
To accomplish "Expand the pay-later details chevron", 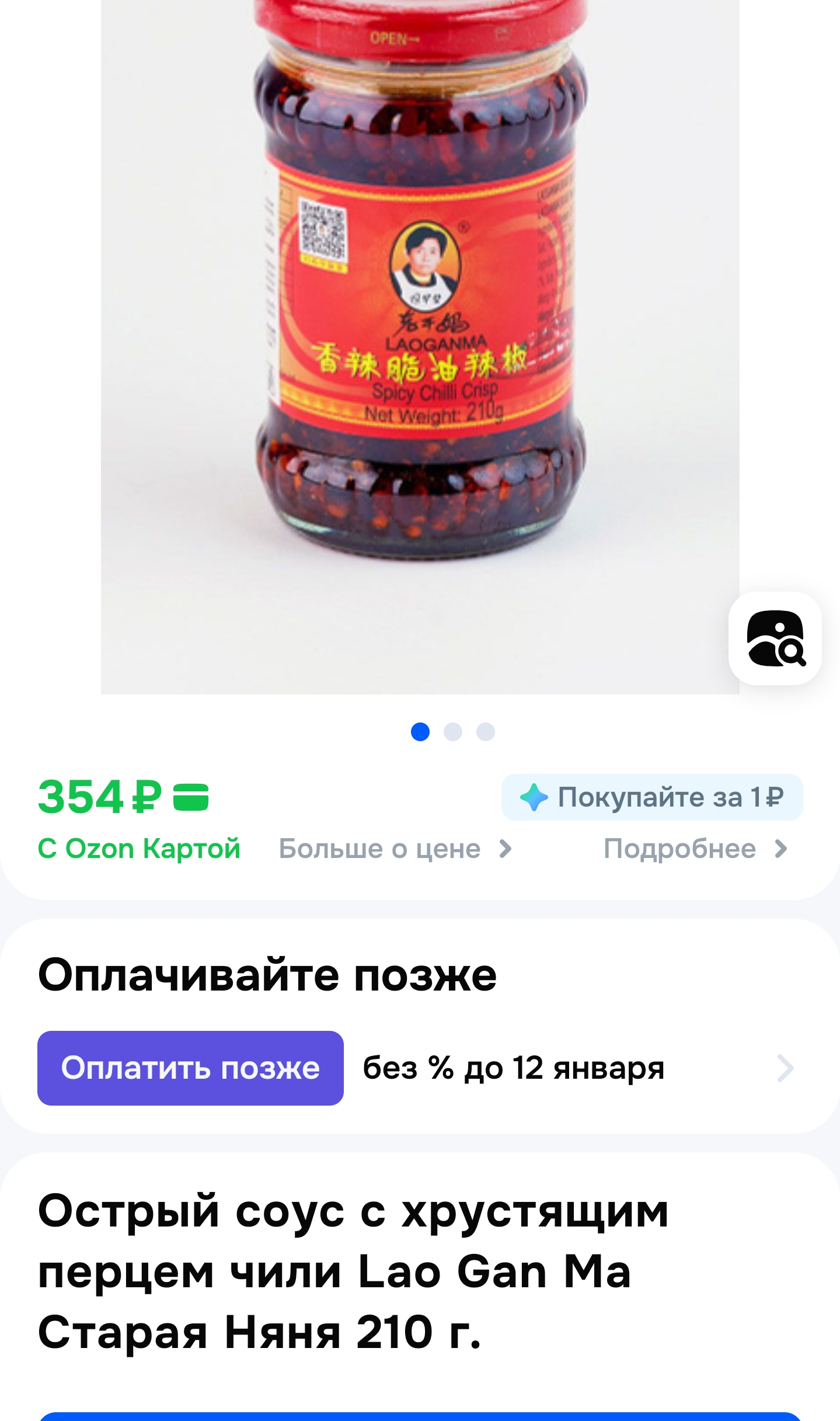I will coord(785,1068).
